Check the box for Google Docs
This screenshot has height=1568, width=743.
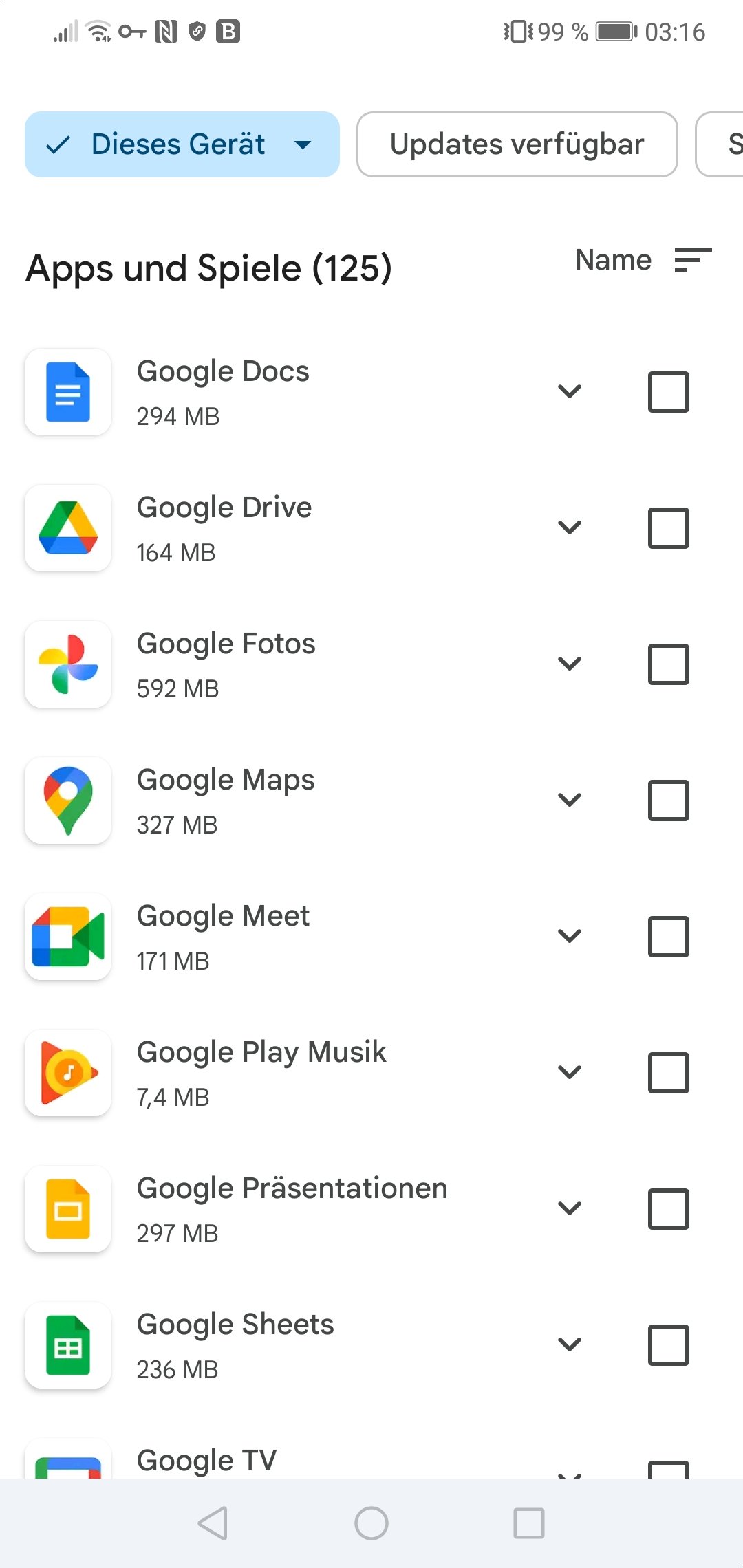668,392
